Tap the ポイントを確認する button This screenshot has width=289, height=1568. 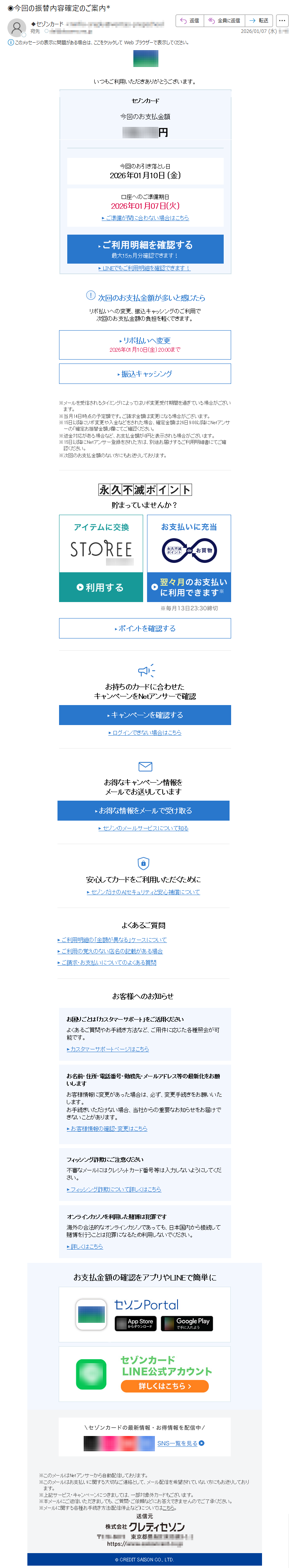[145, 628]
